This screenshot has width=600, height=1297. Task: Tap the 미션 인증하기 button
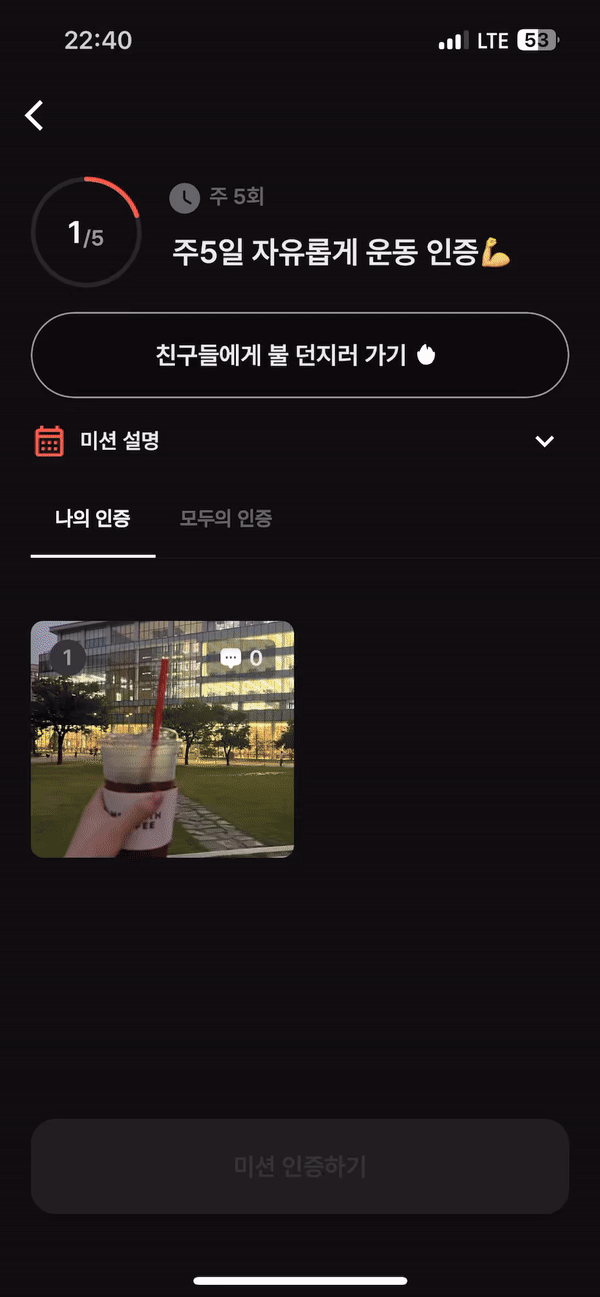(x=300, y=1166)
